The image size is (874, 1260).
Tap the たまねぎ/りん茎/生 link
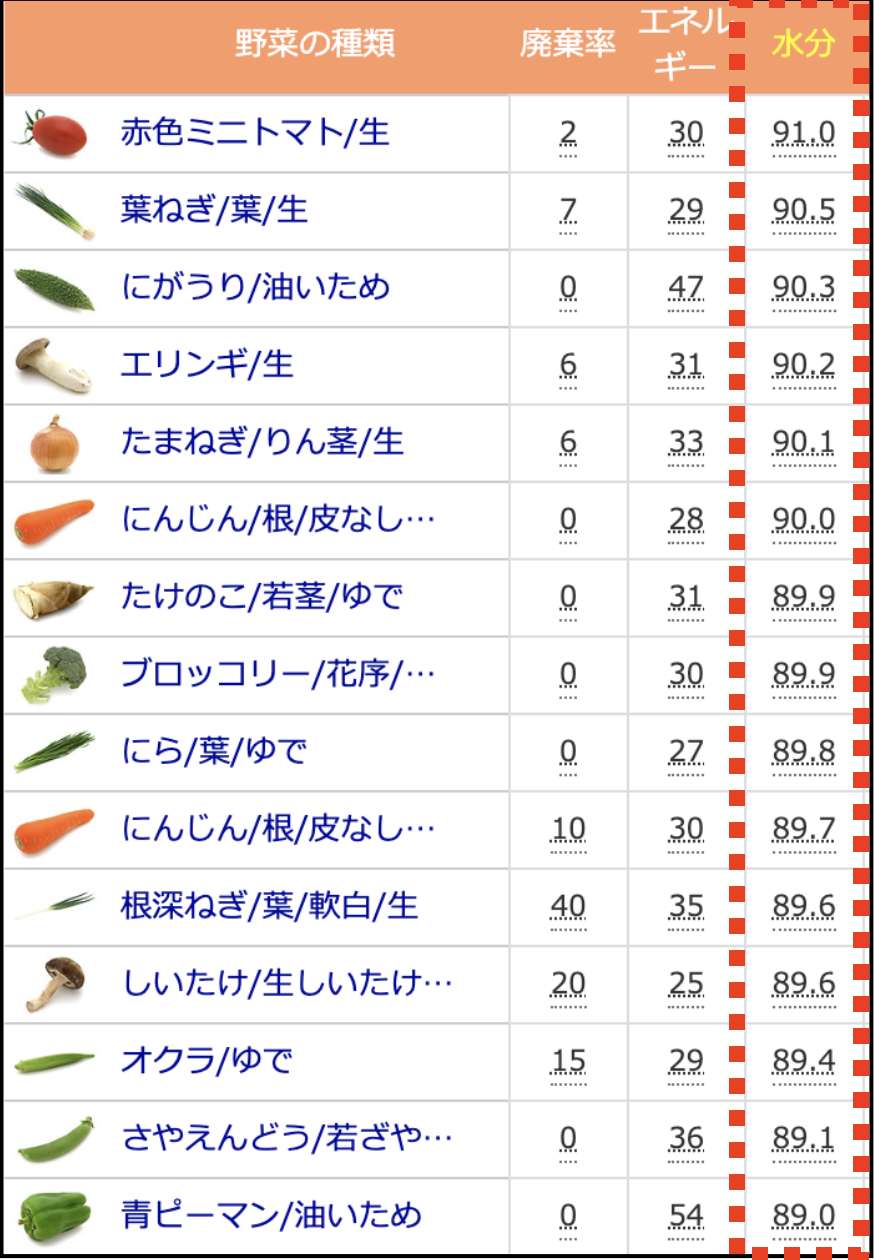click(x=261, y=442)
